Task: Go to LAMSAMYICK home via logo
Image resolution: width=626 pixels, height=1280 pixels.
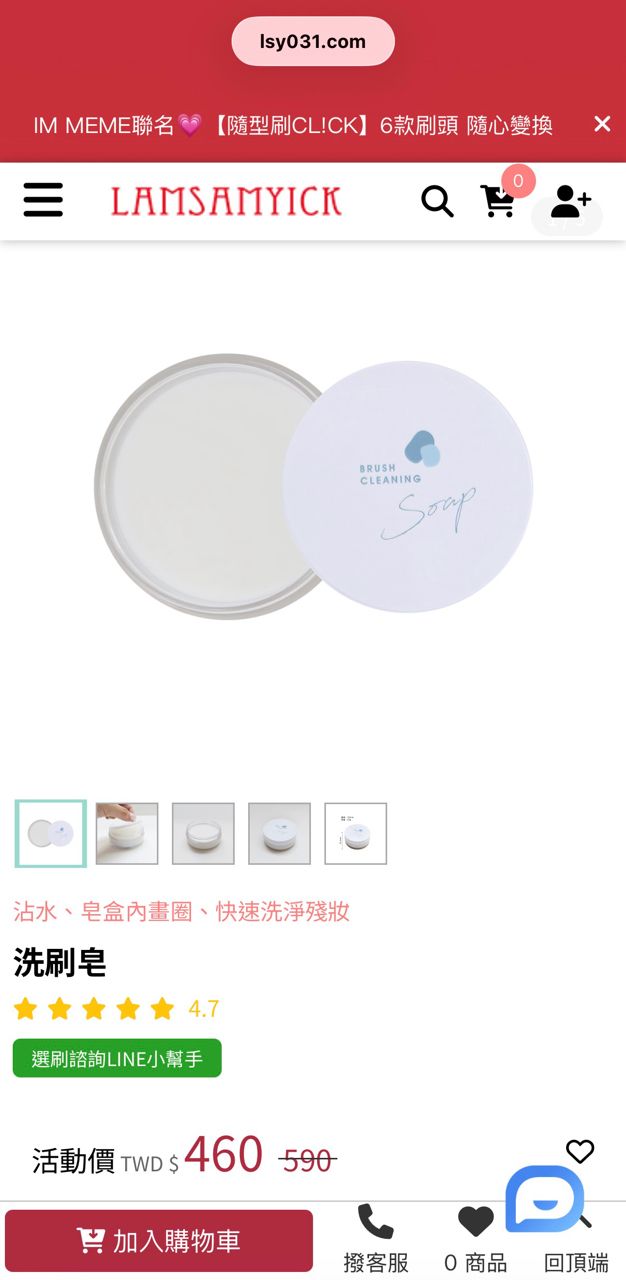Action: (x=226, y=201)
